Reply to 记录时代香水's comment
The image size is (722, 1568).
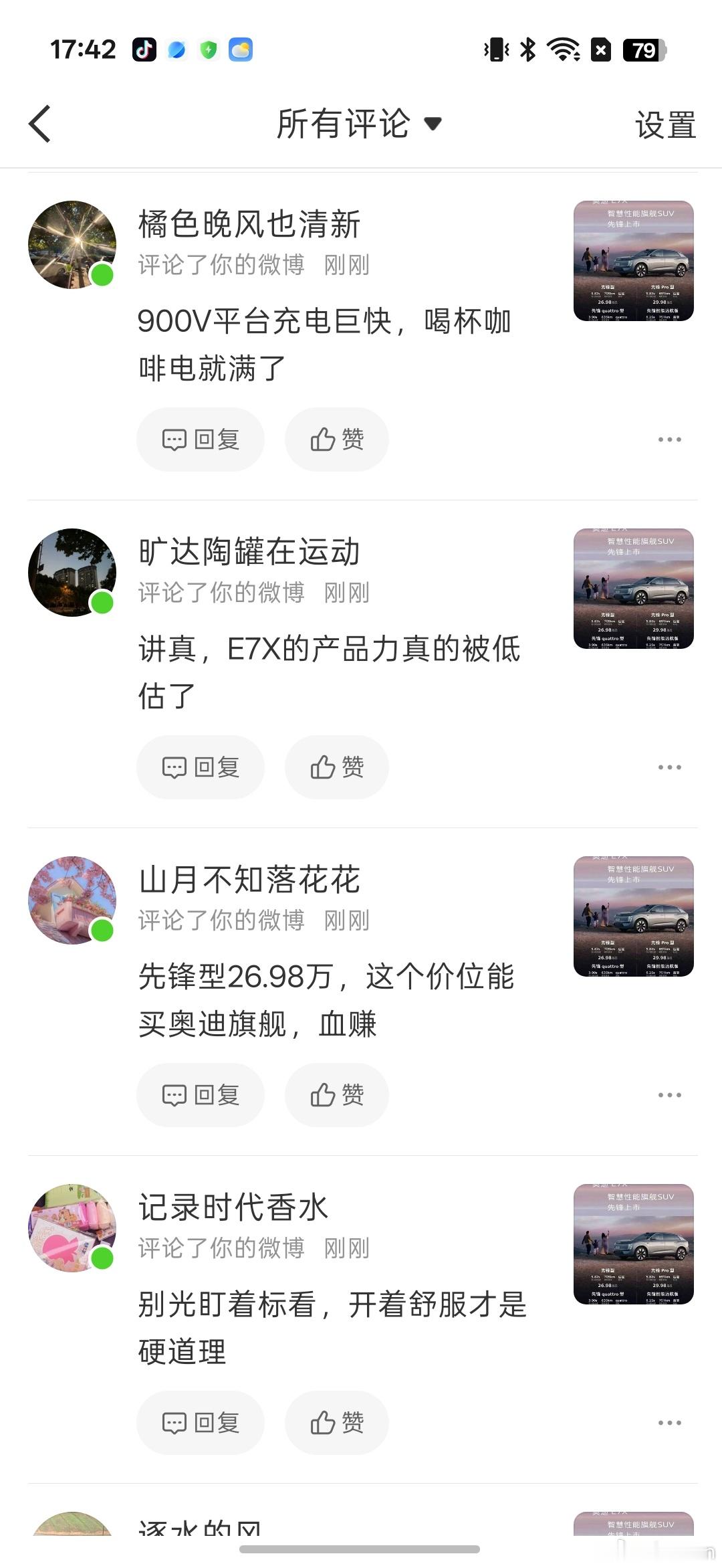pyautogui.click(x=201, y=1423)
